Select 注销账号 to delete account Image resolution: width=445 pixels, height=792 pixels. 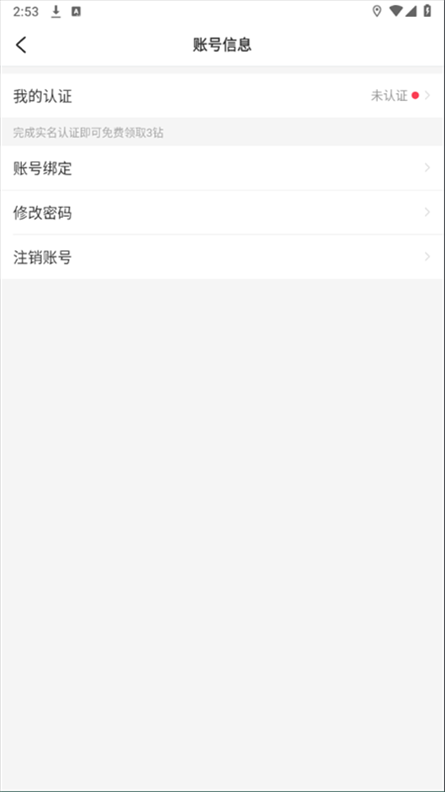[222, 257]
